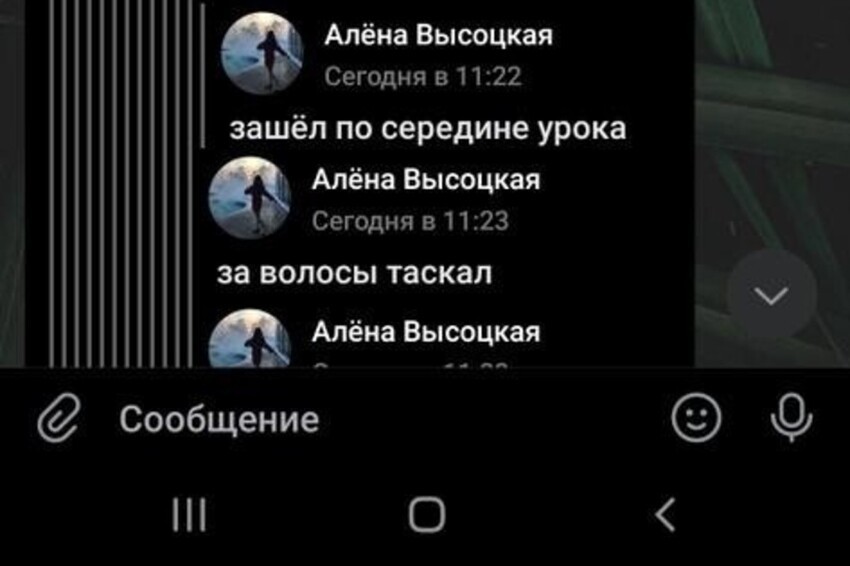Attach a file with the paperclip icon
This screenshot has height=566, width=850.
58,419
